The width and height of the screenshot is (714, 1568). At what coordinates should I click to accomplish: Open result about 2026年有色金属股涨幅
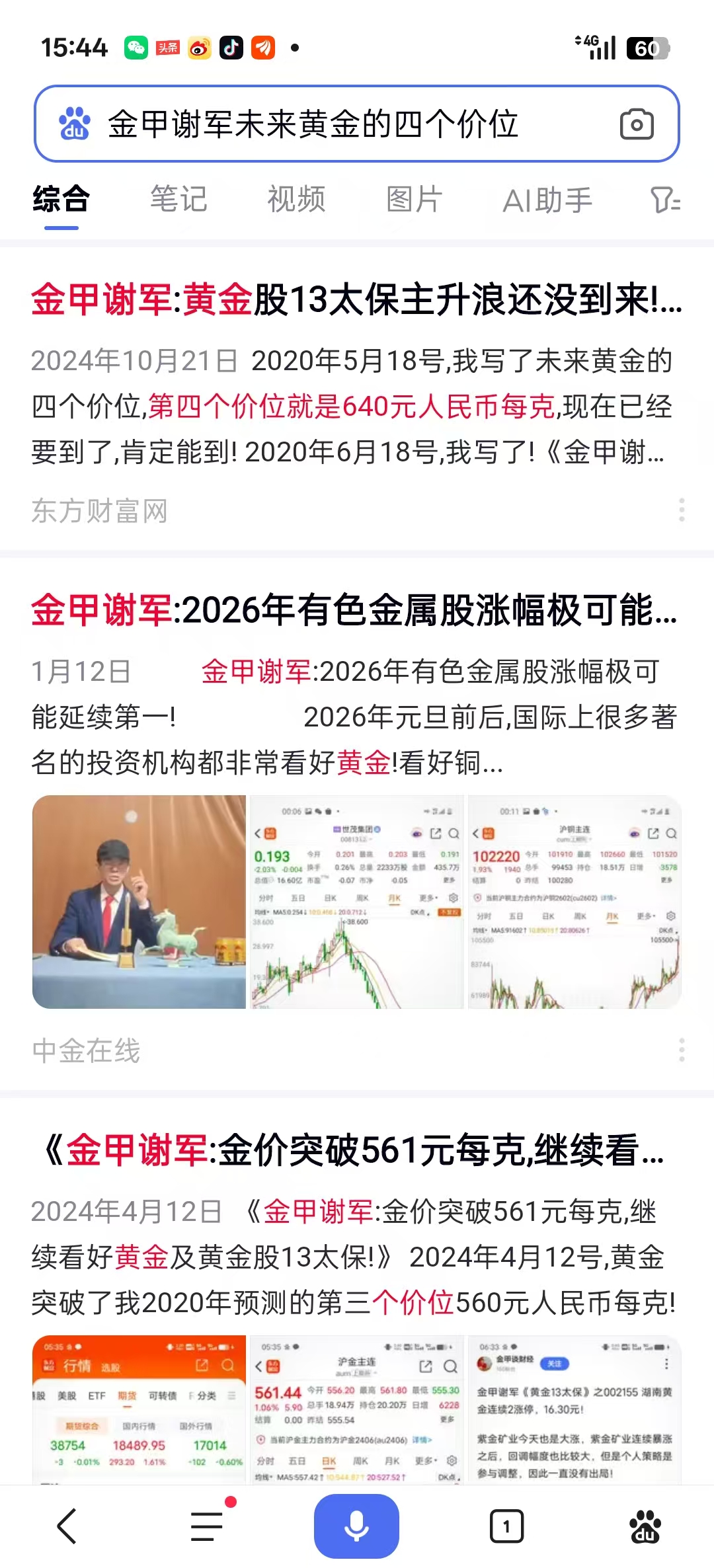pyautogui.click(x=354, y=609)
